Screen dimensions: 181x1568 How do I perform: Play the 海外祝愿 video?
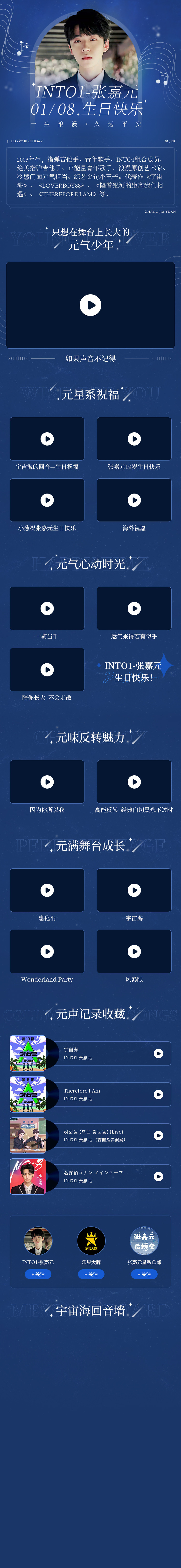point(134,500)
